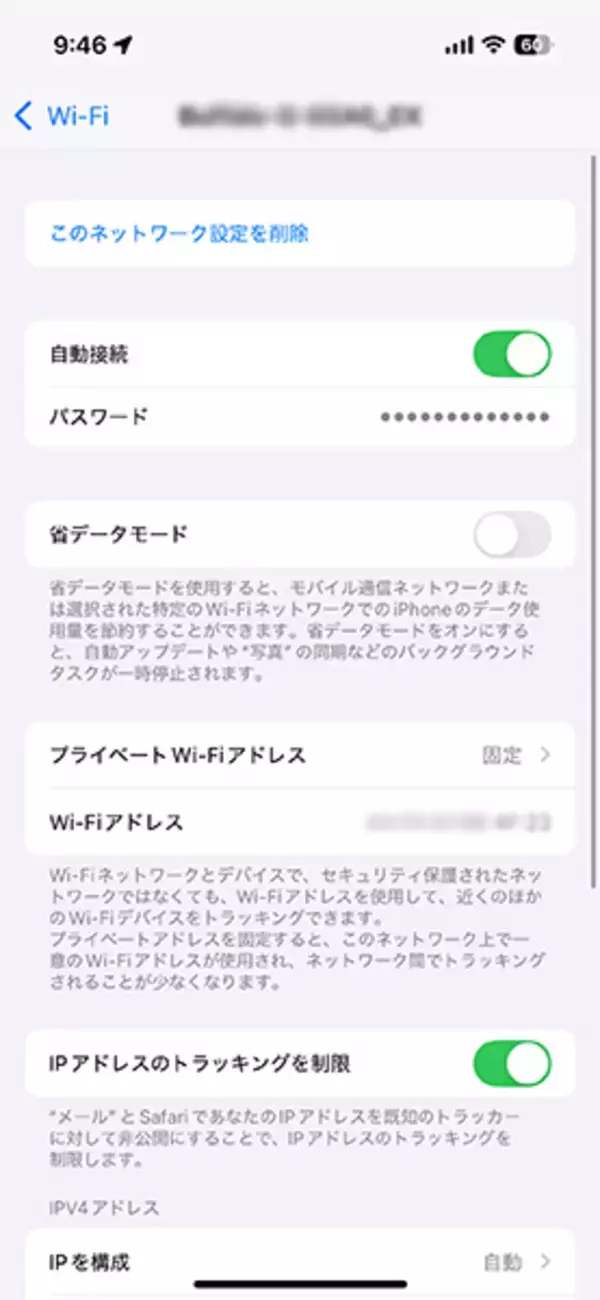Turn on 省データモード
Screen dimensions: 600x1300
(x=512, y=534)
